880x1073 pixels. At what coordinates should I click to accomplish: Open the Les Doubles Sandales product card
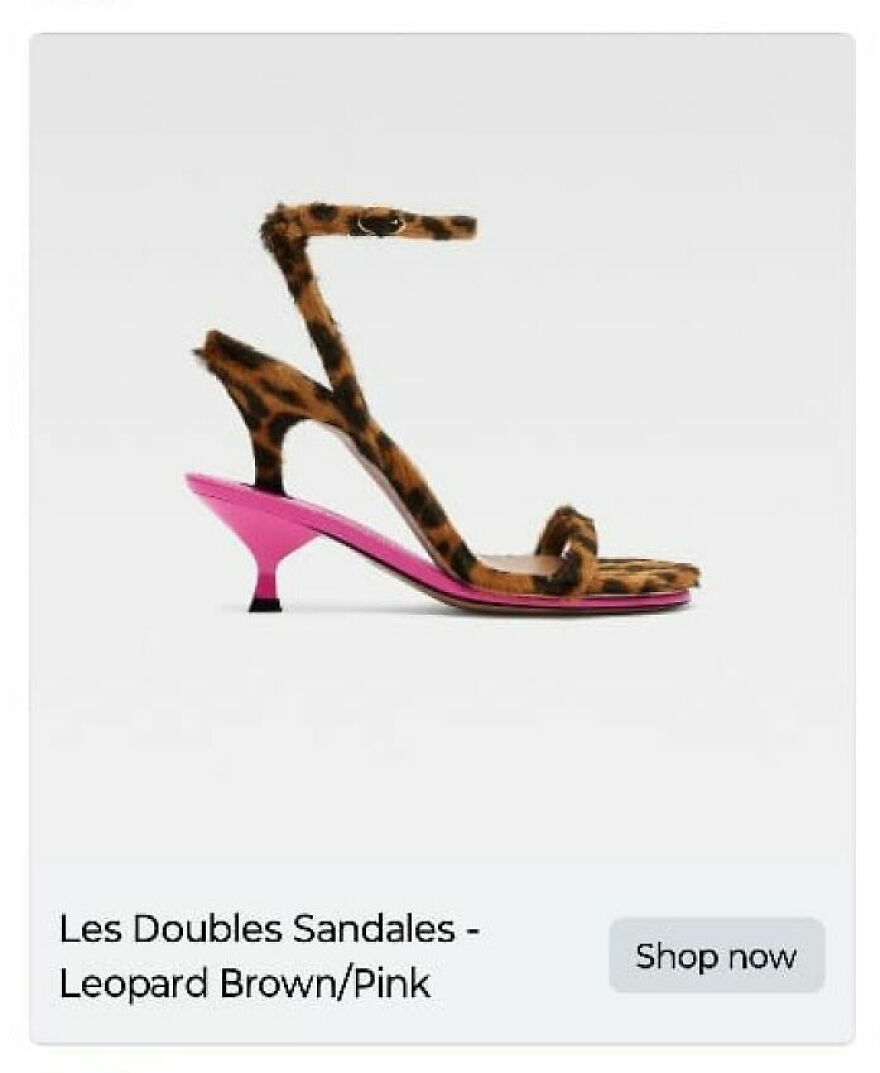(x=441, y=420)
